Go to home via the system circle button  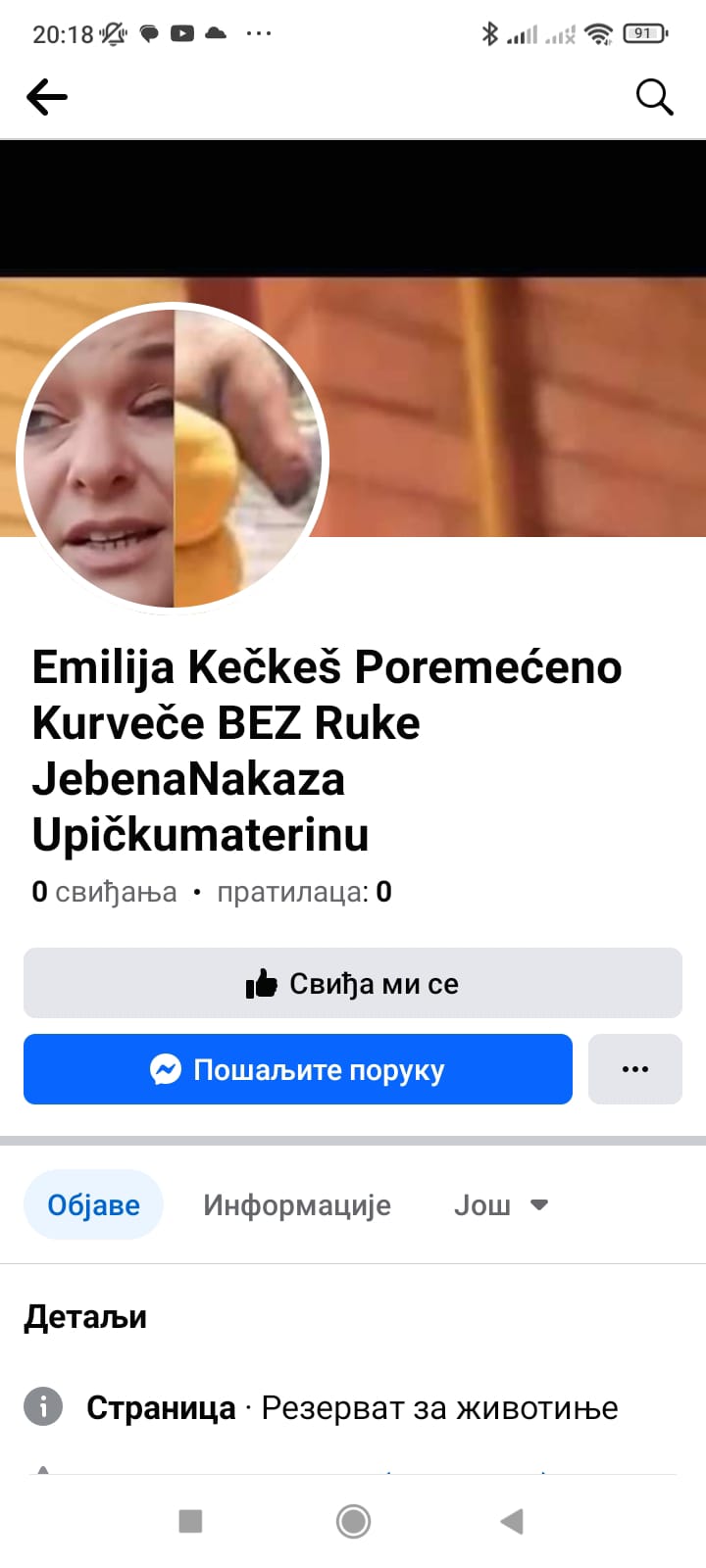pos(353,1521)
